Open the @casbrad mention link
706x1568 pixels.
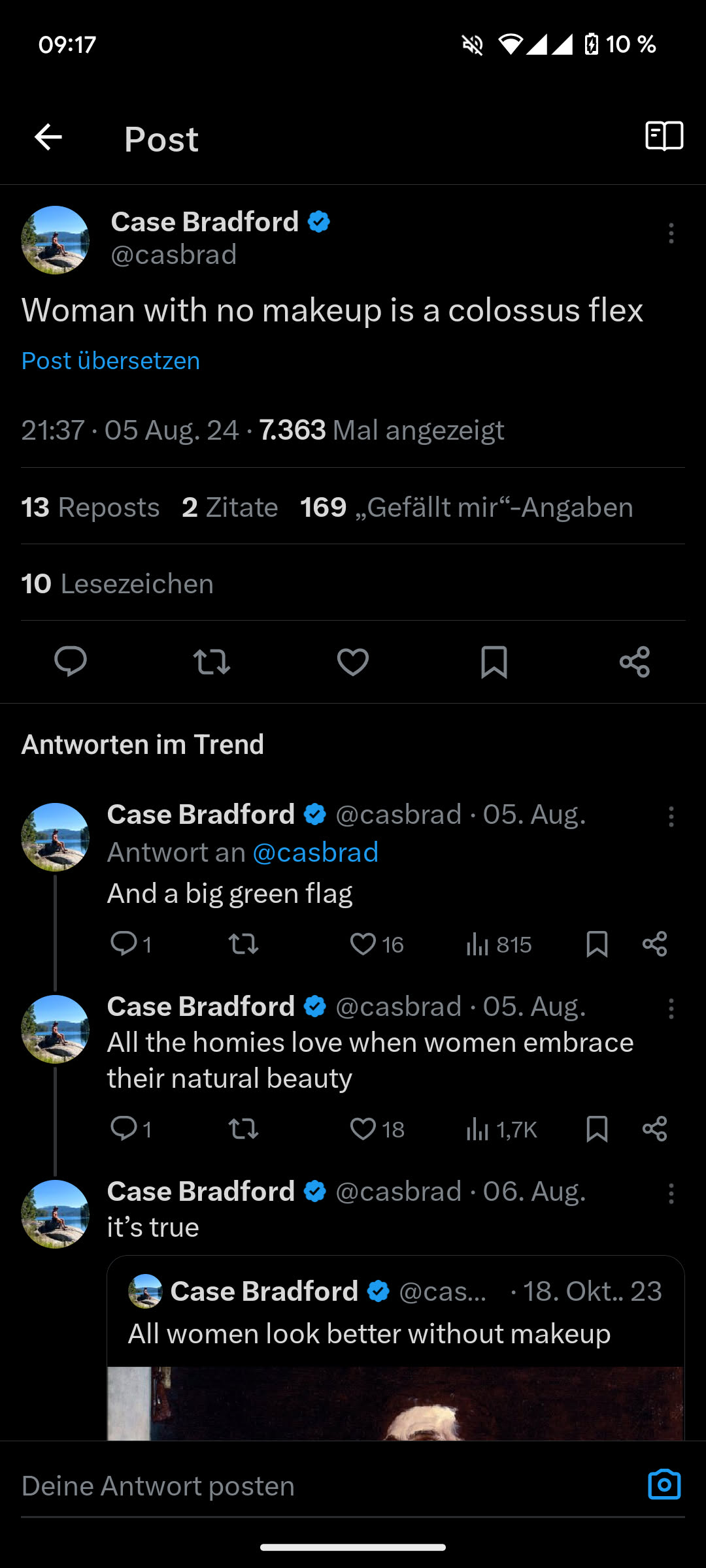[x=315, y=852]
